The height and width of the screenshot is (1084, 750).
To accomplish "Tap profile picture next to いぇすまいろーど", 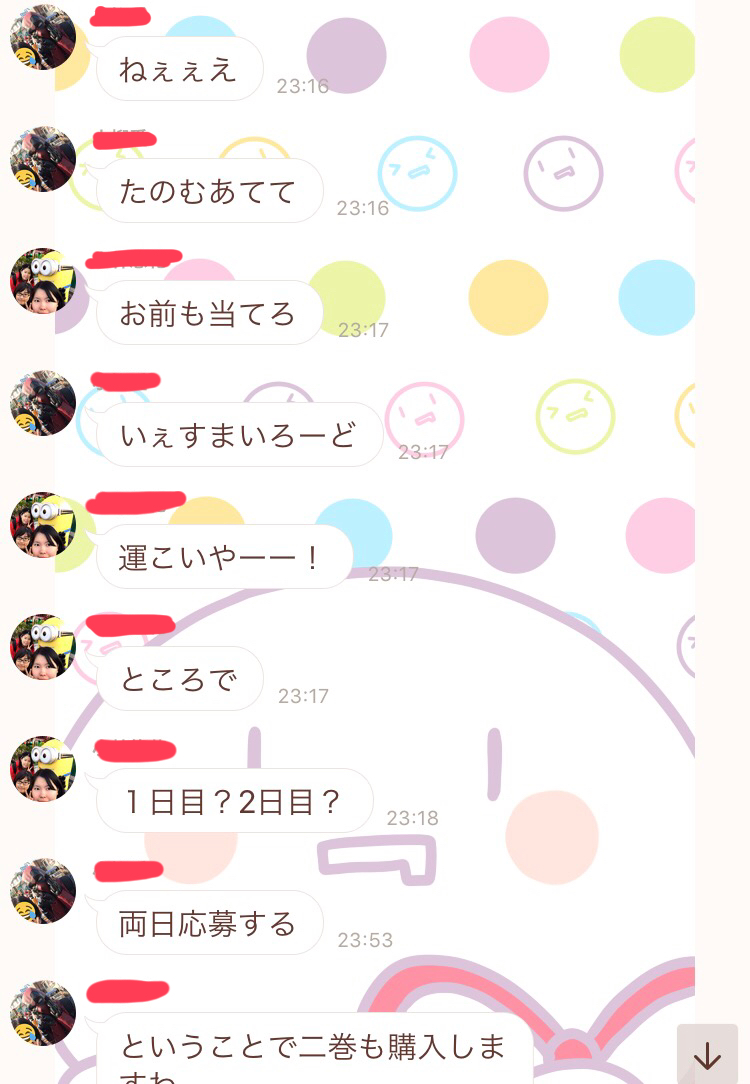I will point(43,403).
